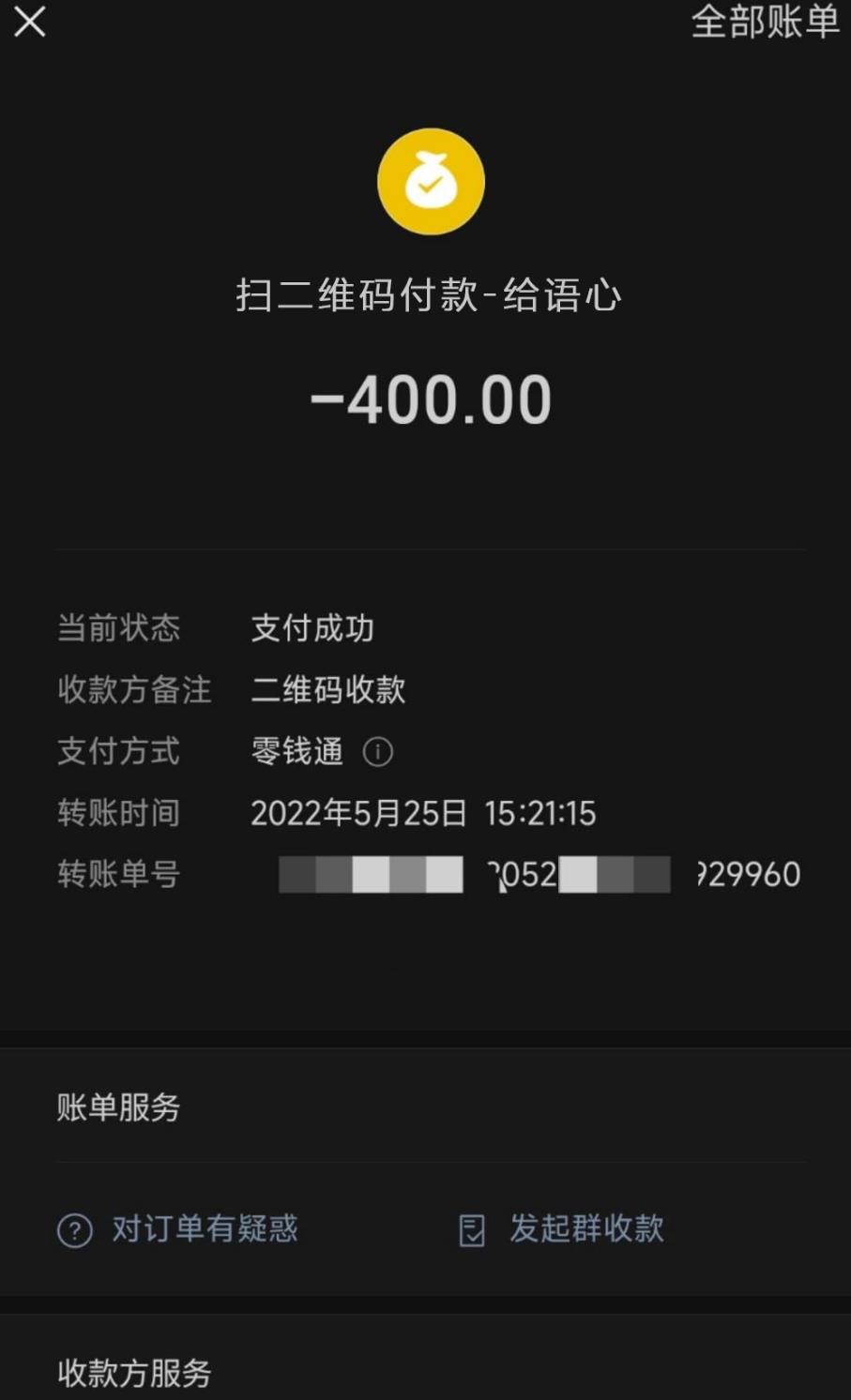Open 对订单有疑惑 help option
Screen dimensions: 851x1400
click(x=178, y=1229)
